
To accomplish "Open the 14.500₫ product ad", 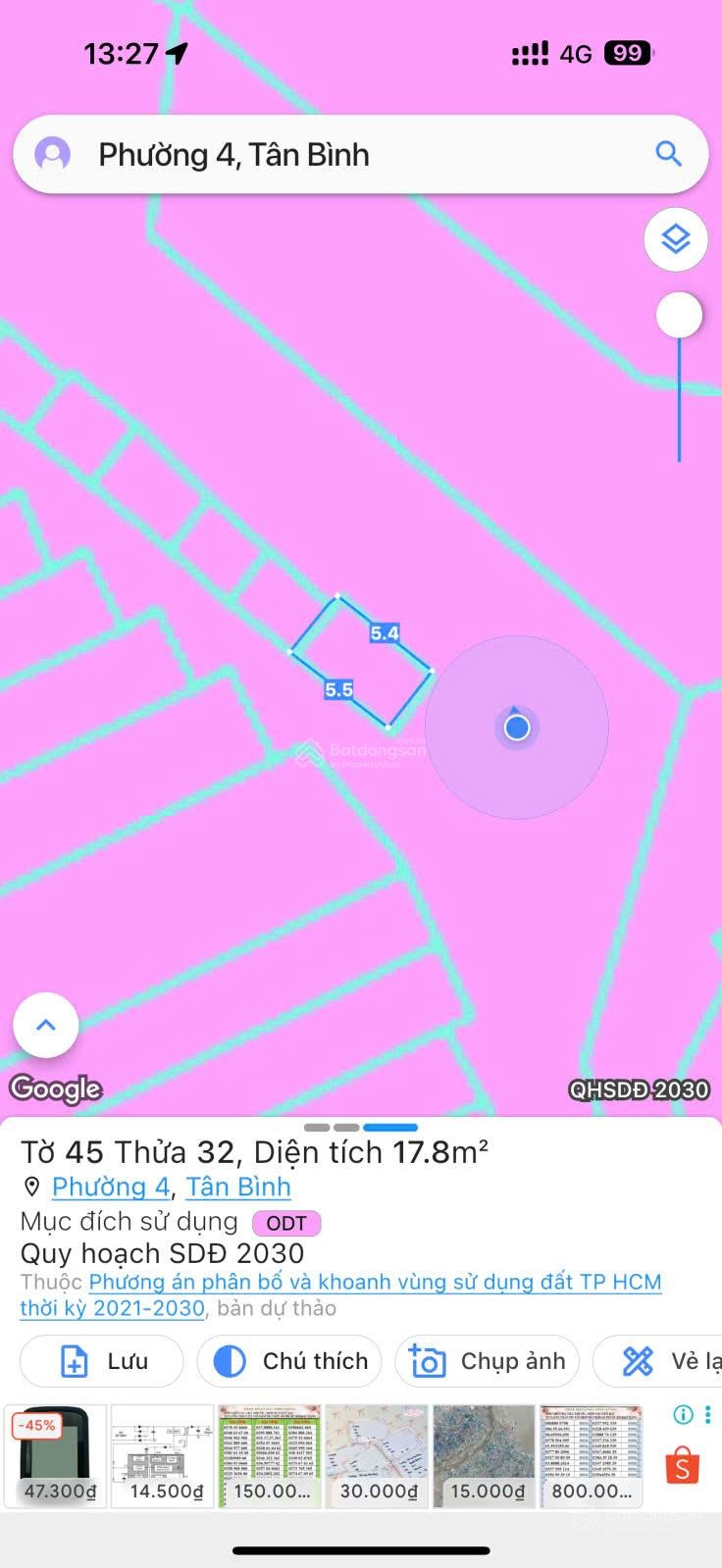I will click(x=162, y=1456).
